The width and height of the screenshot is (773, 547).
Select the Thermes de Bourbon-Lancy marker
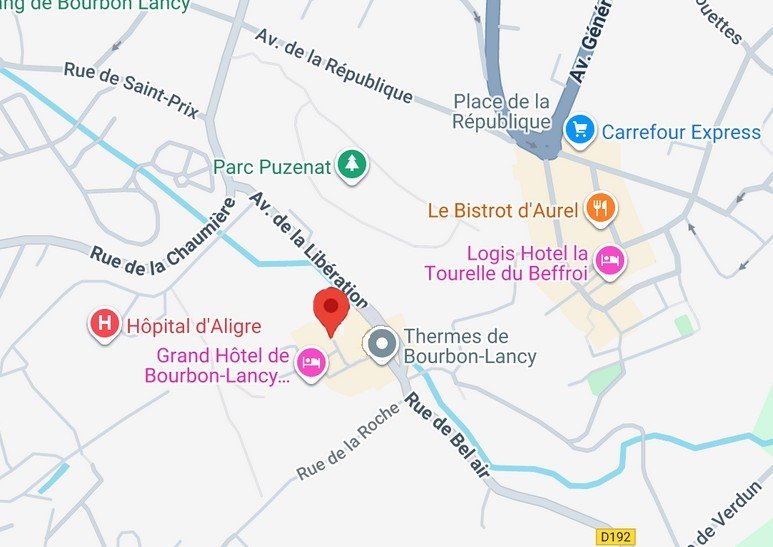click(381, 345)
